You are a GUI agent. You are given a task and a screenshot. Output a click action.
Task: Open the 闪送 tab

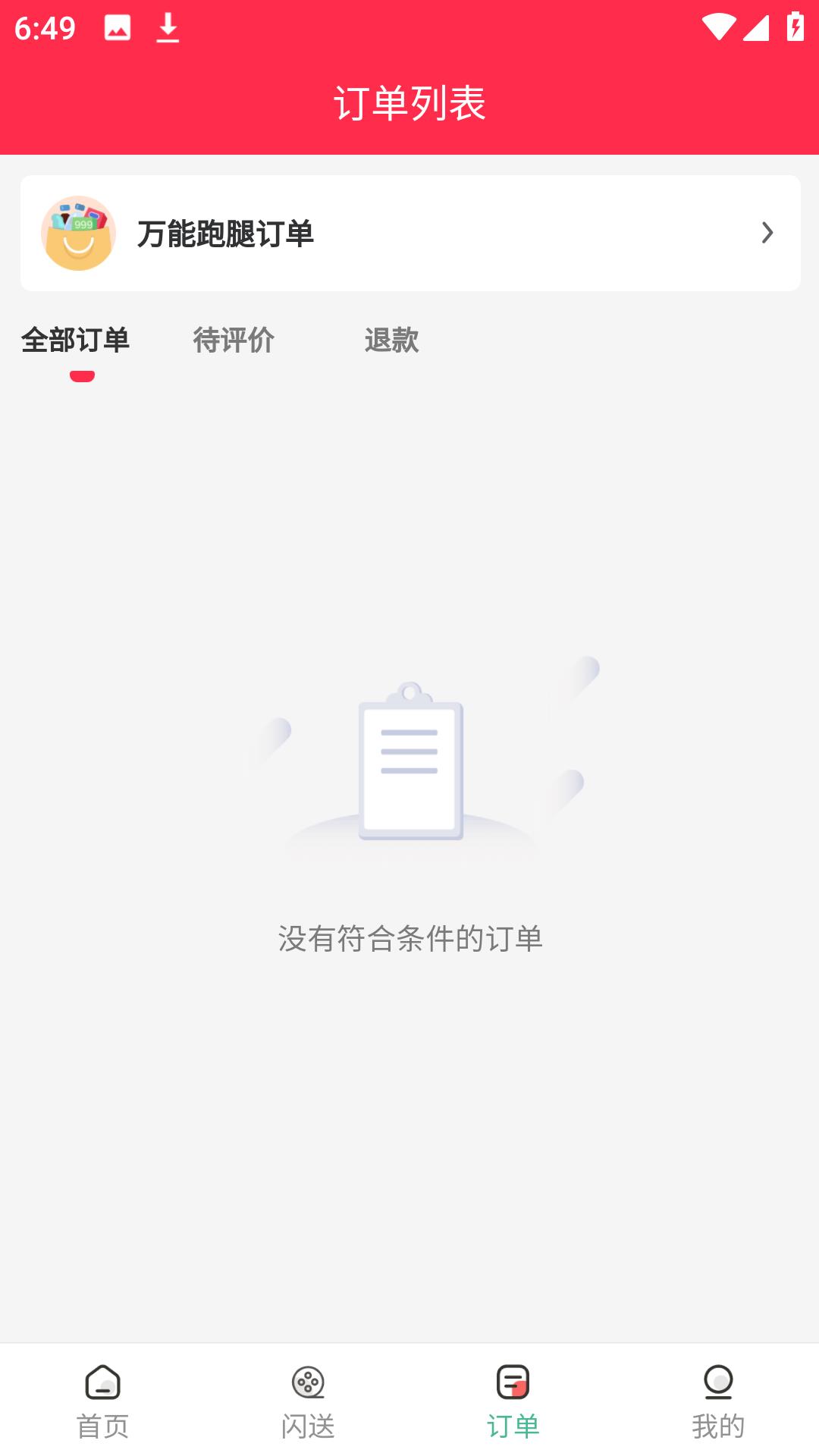308,1401
